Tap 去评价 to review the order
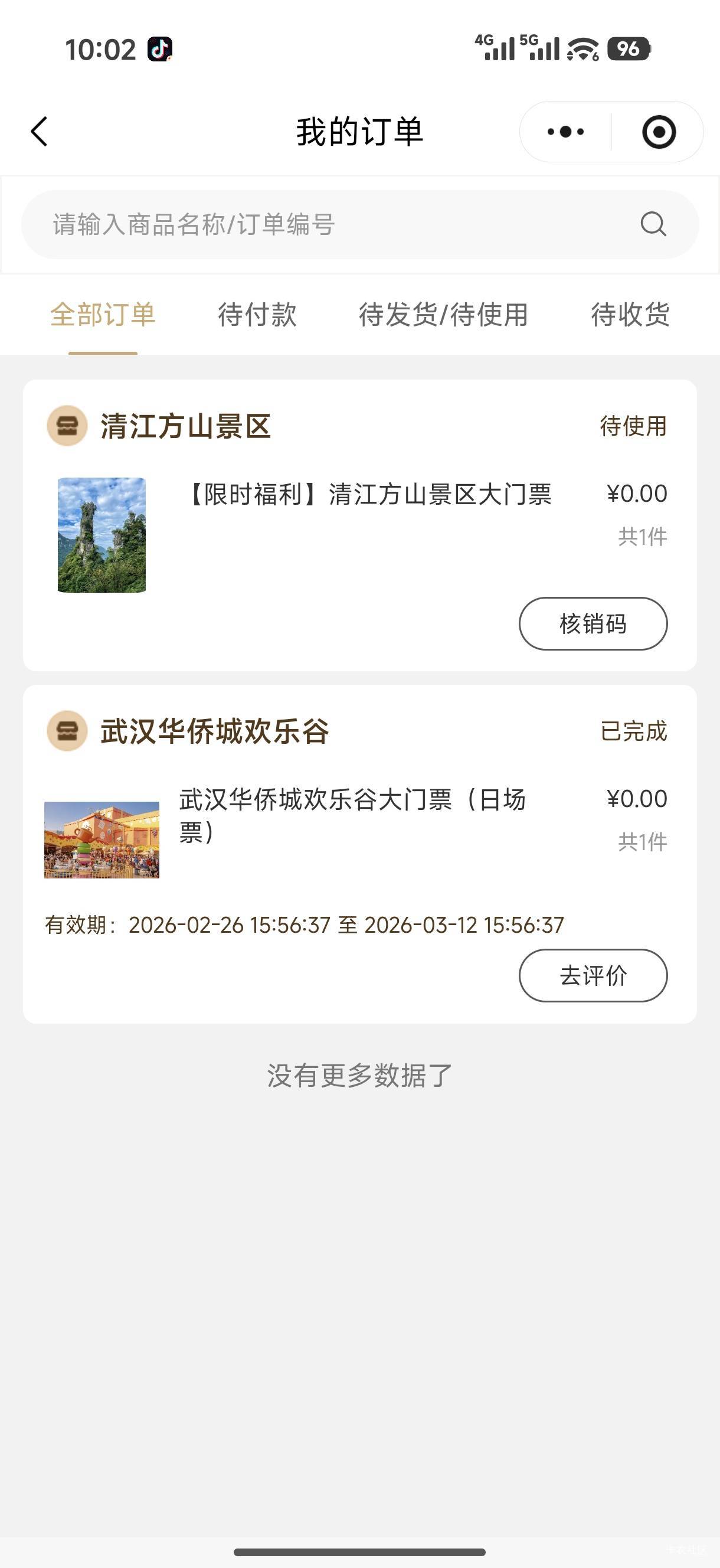Screen dimensions: 720x1568 coord(593,976)
